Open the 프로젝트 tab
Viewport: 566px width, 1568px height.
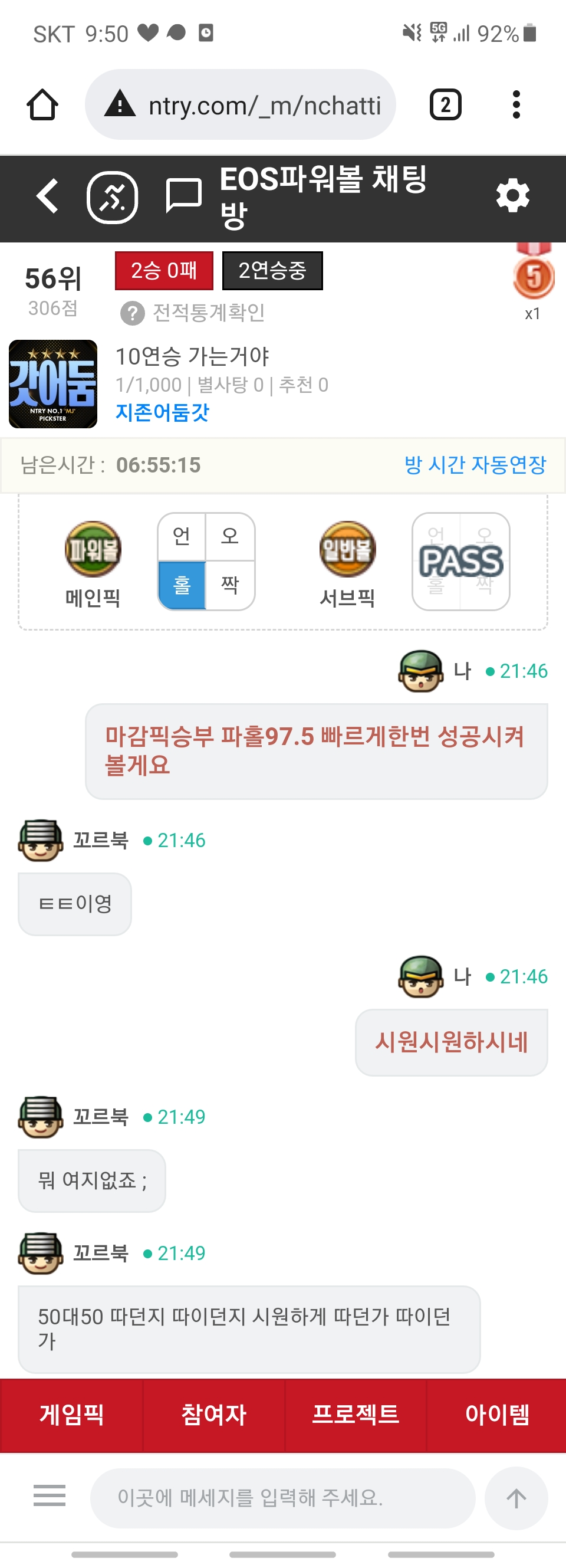pos(356,1415)
